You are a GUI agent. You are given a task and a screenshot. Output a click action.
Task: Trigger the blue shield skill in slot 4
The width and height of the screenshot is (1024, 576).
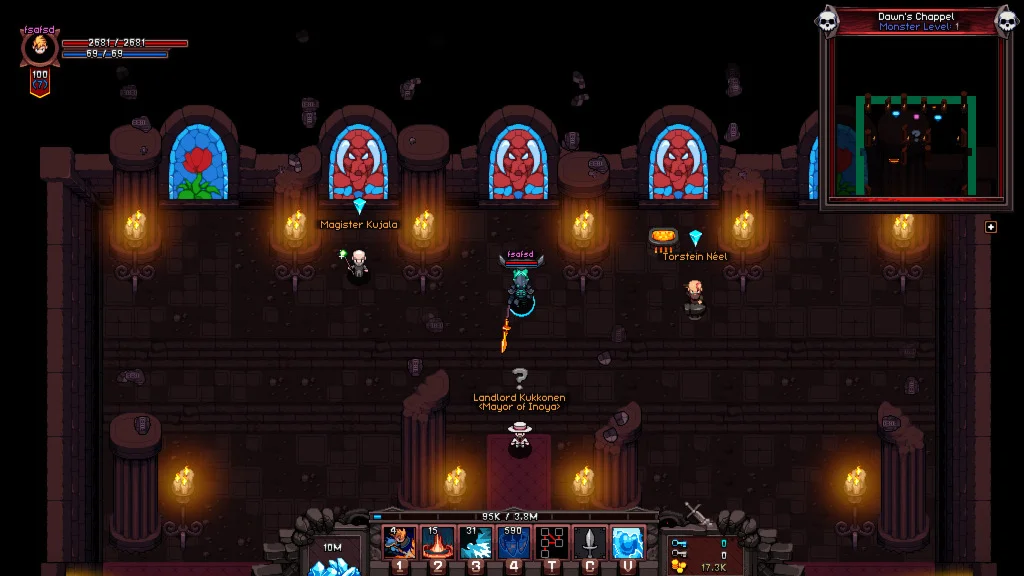[x=514, y=543]
